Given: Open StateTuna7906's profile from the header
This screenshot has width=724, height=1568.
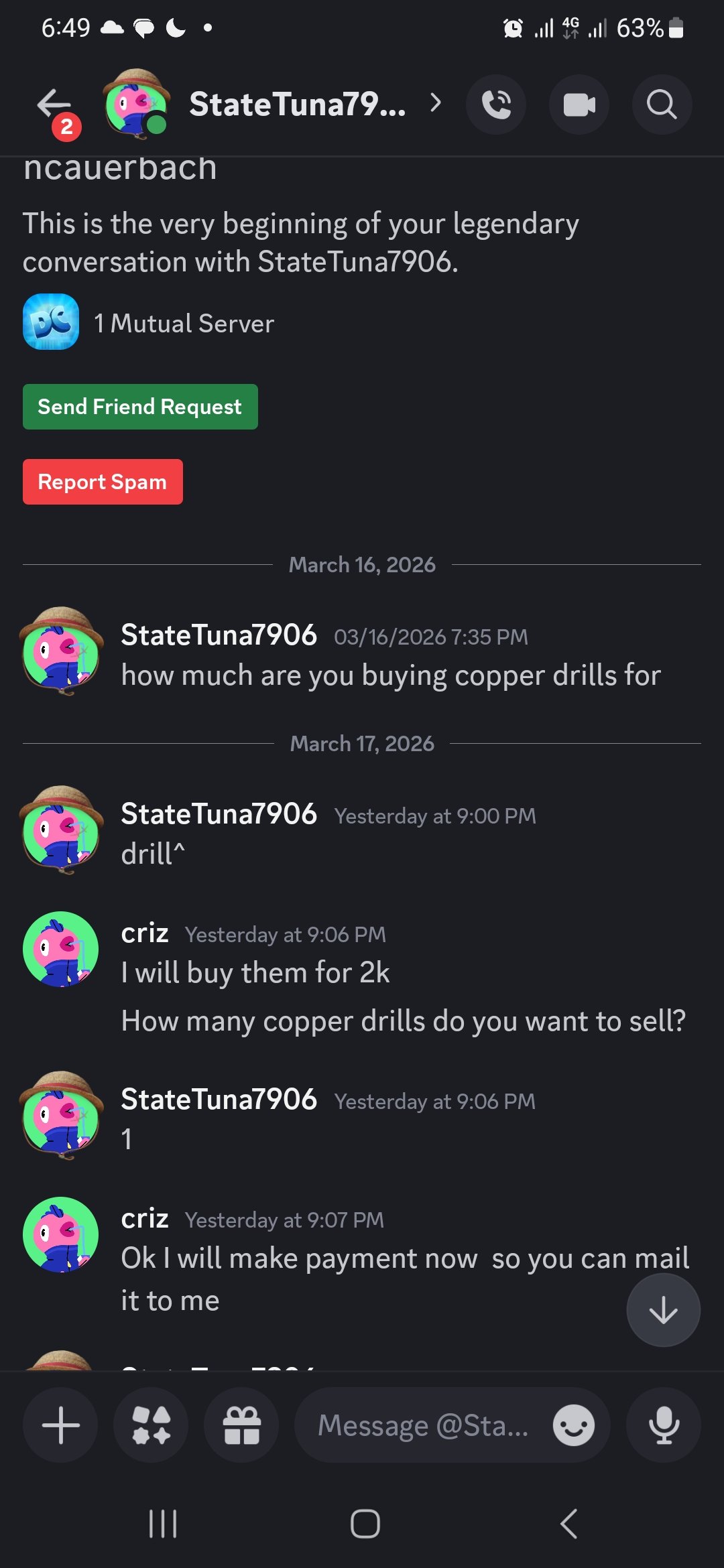Looking at the screenshot, I should [x=297, y=105].
